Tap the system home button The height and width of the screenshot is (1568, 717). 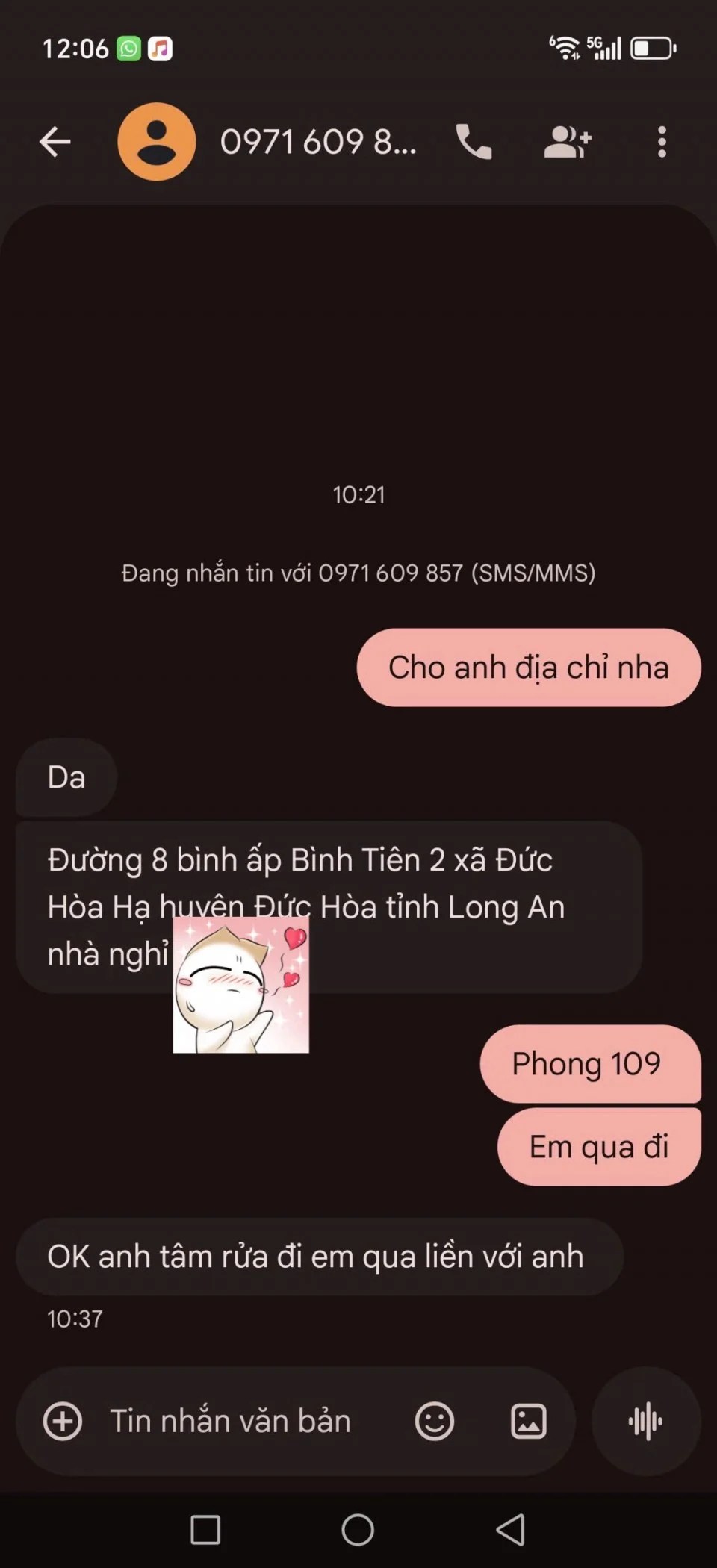tap(358, 1530)
